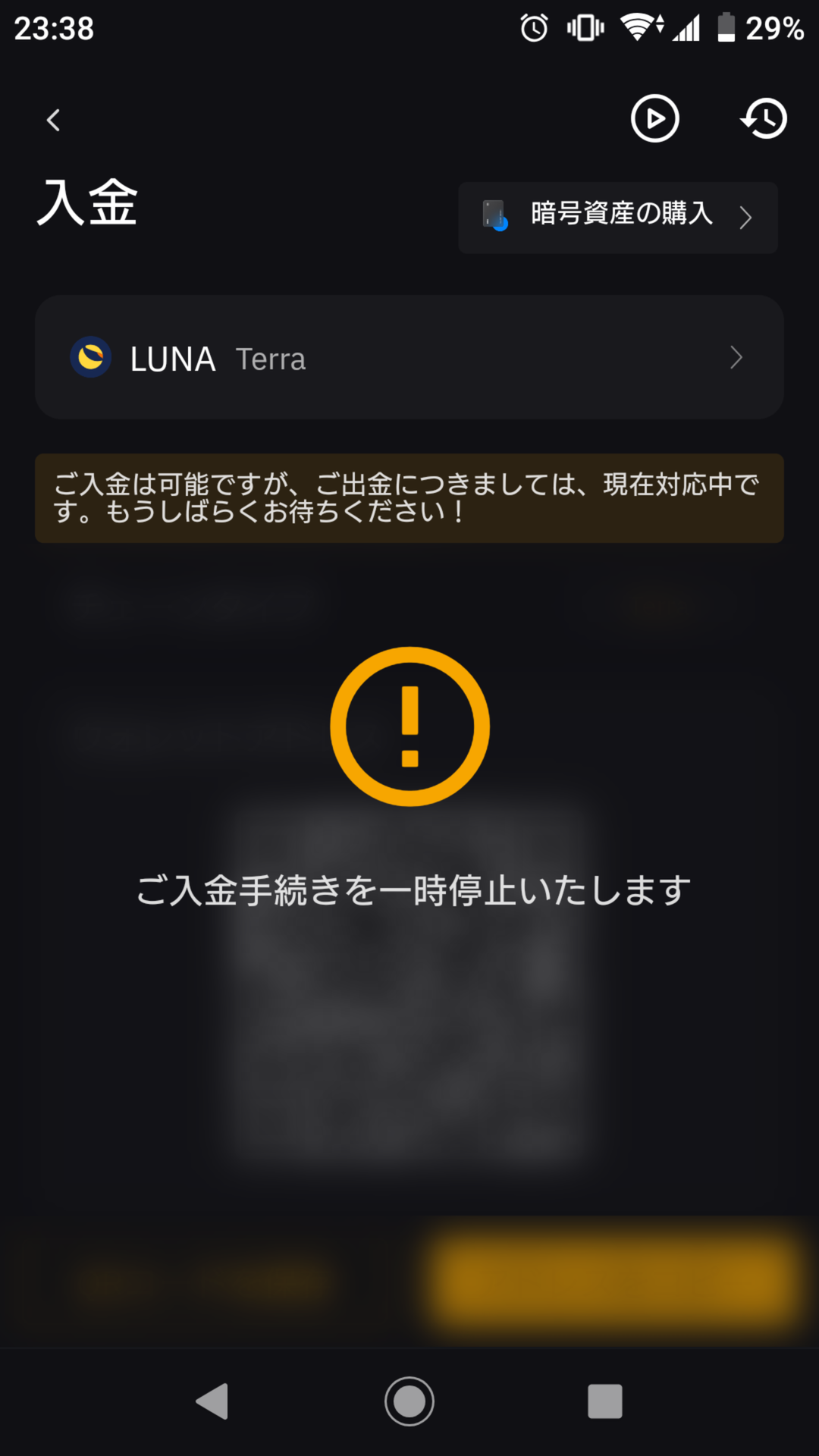This screenshot has width=819, height=1456.
Task: Go back using the top-left arrow
Action: 53,120
